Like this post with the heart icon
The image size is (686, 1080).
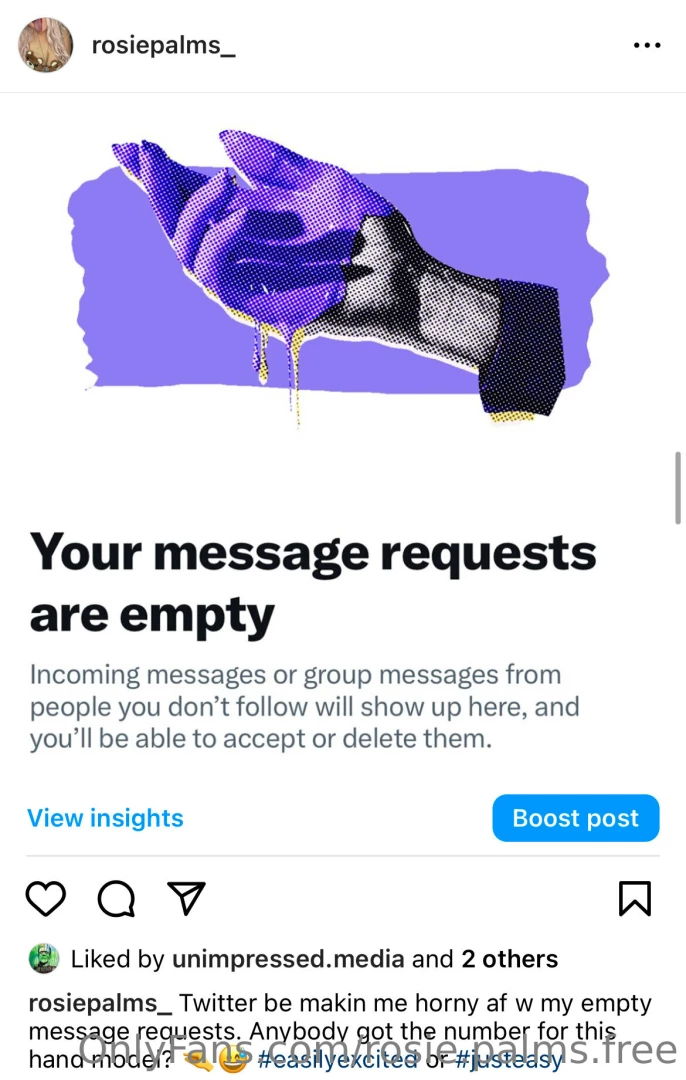(45, 898)
